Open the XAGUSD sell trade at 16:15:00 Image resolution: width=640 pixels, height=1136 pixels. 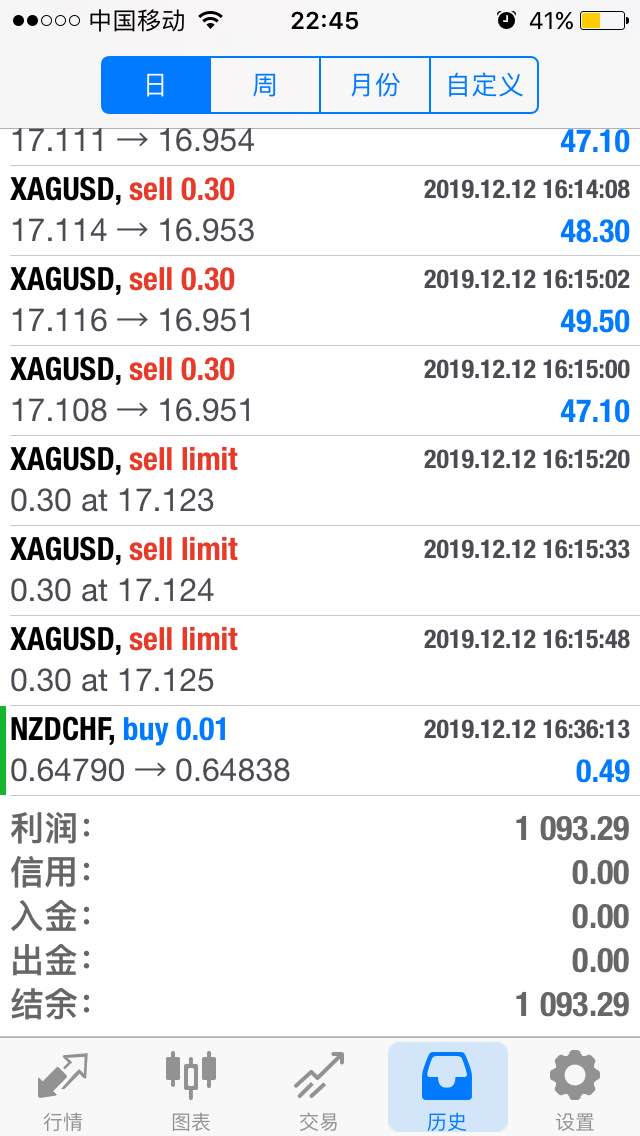click(320, 390)
